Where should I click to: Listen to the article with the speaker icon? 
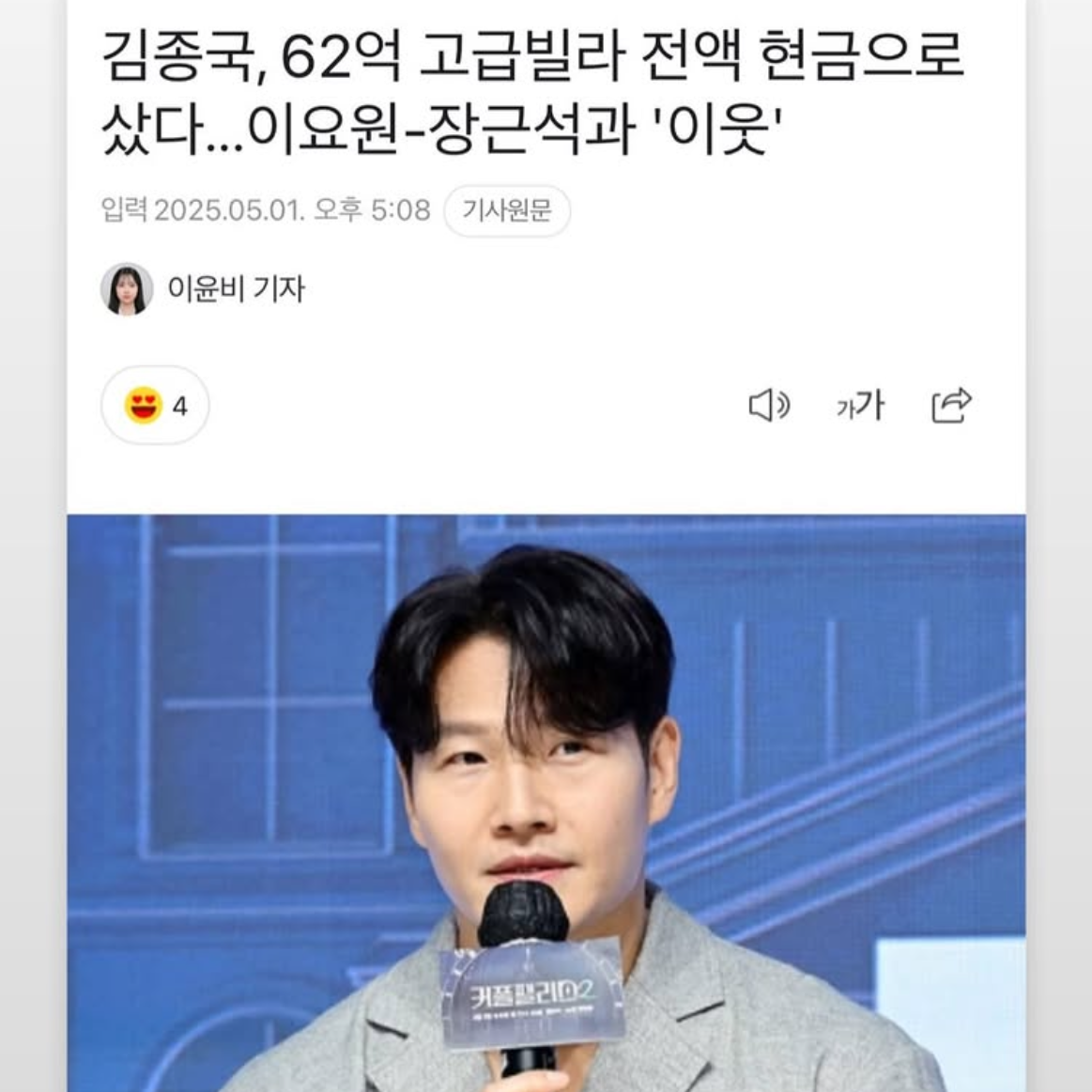(x=769, y=406)
